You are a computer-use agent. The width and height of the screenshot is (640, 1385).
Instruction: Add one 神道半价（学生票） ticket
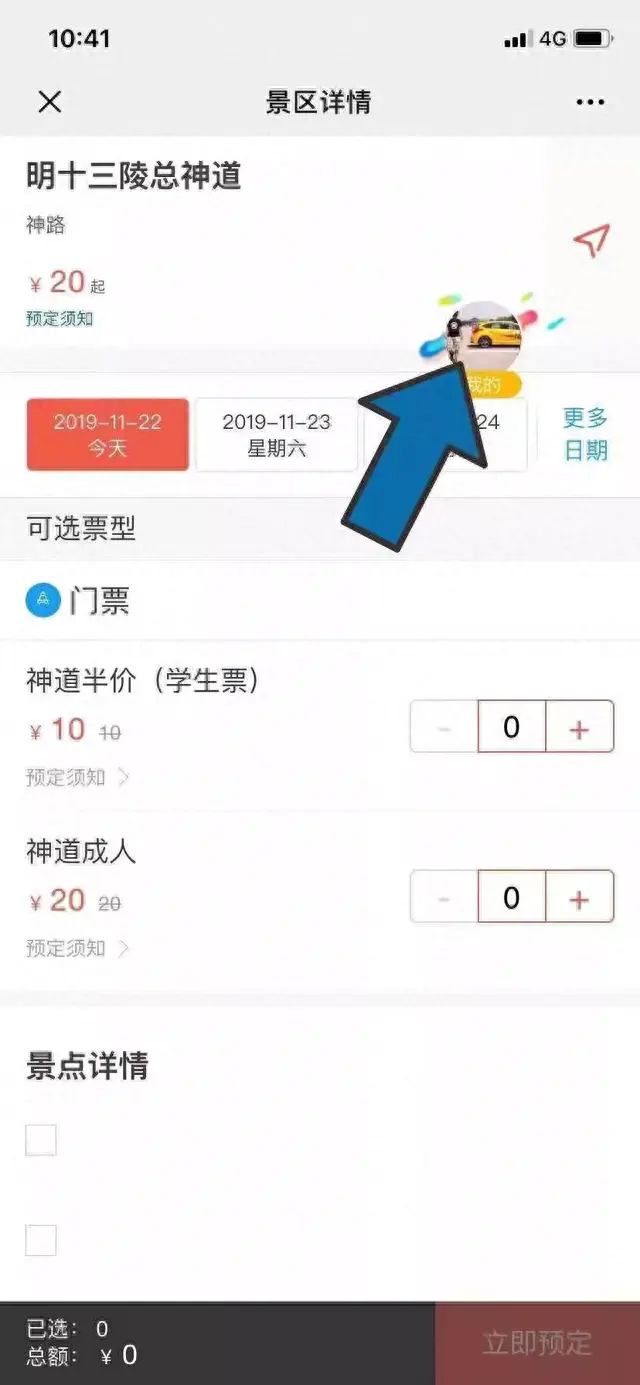click(579, 727)
